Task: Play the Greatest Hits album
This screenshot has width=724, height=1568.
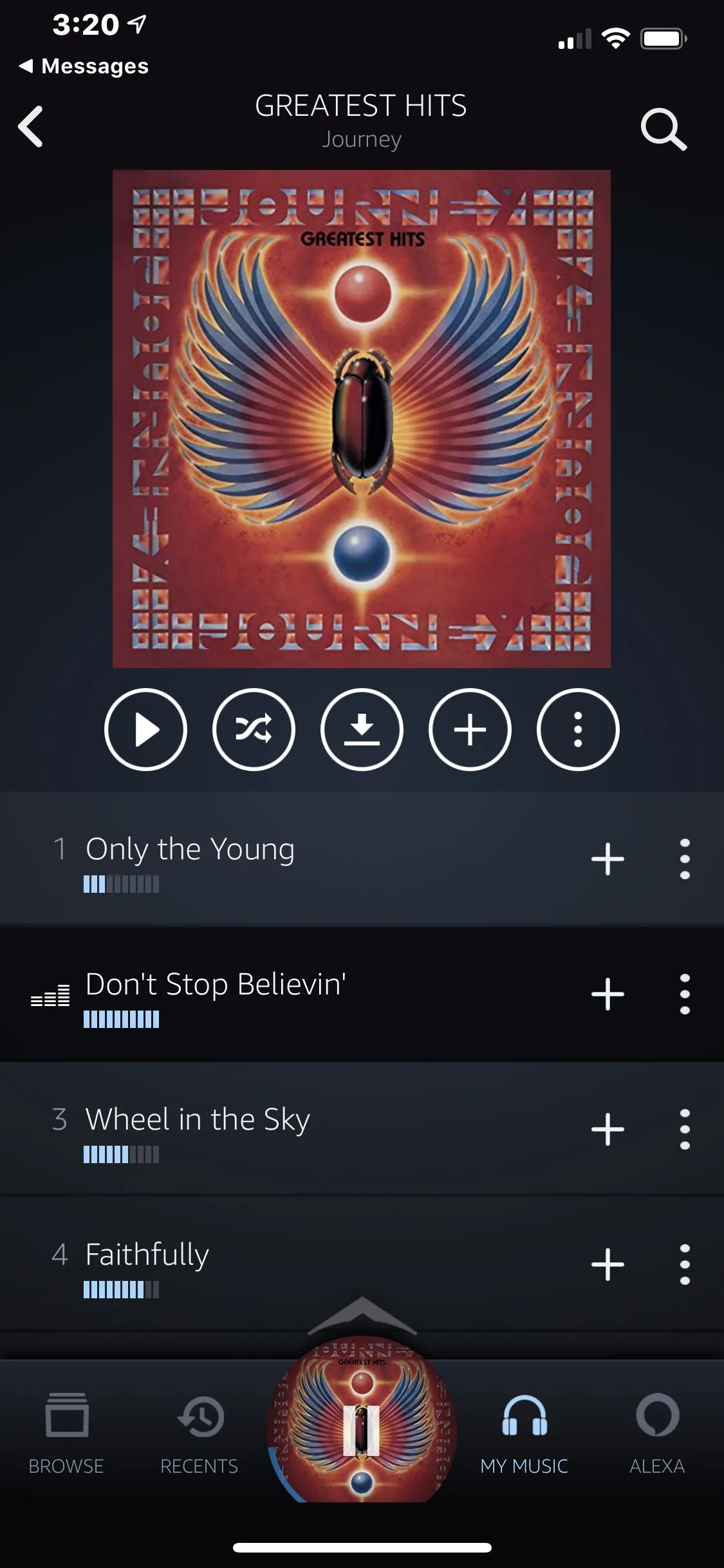Action: [x=145, y=729]
